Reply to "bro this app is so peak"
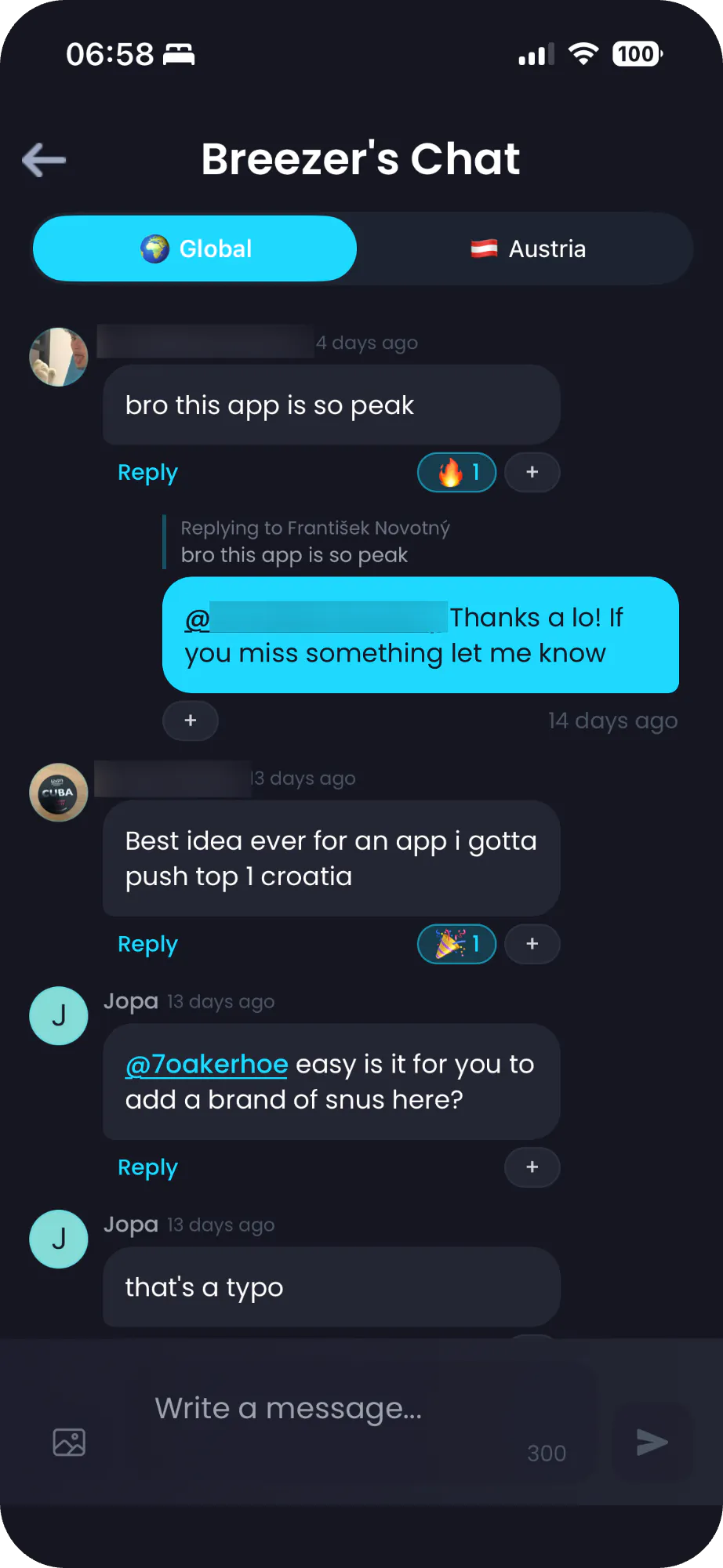 pyautogui.click(x=147, y=473)
